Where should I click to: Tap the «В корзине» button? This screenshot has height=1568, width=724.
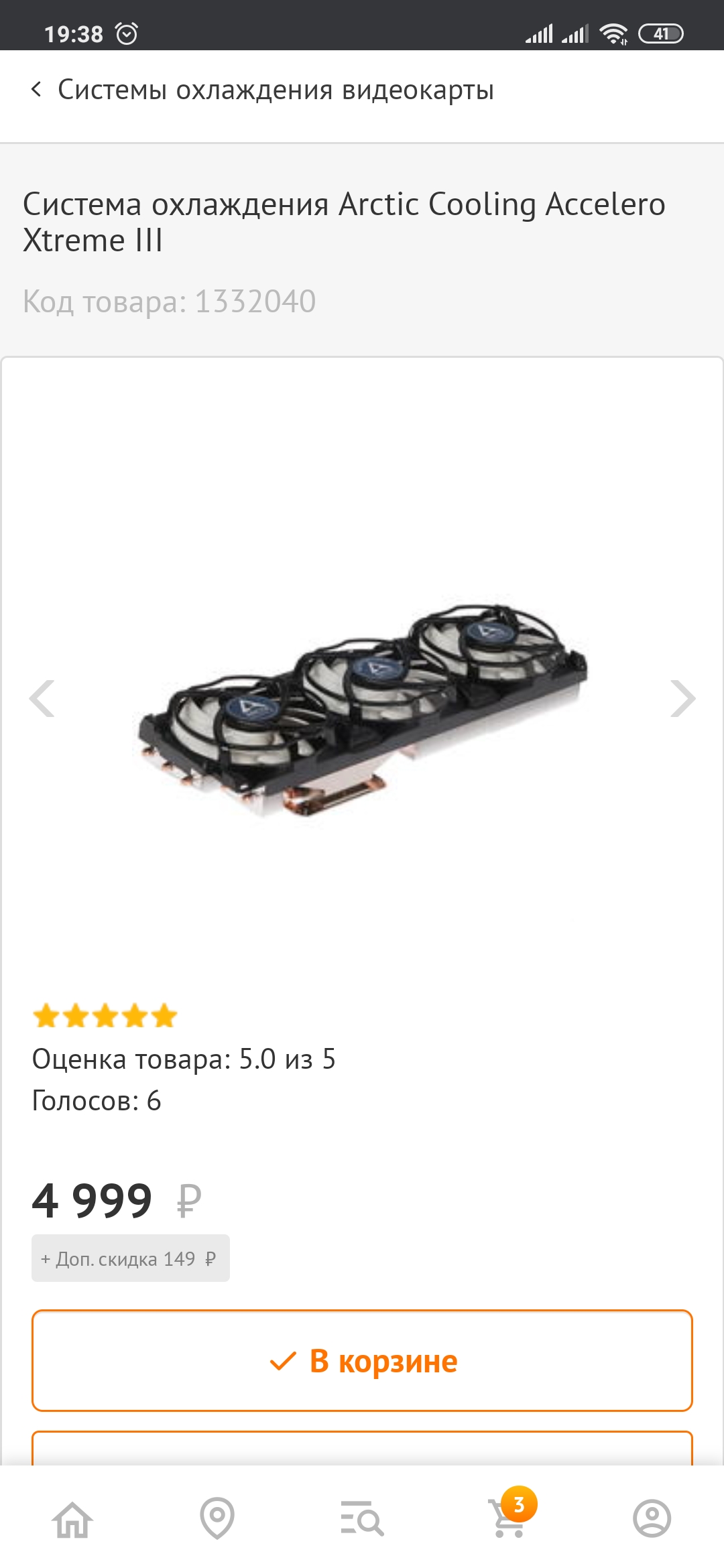click(x=362, y=1361)
